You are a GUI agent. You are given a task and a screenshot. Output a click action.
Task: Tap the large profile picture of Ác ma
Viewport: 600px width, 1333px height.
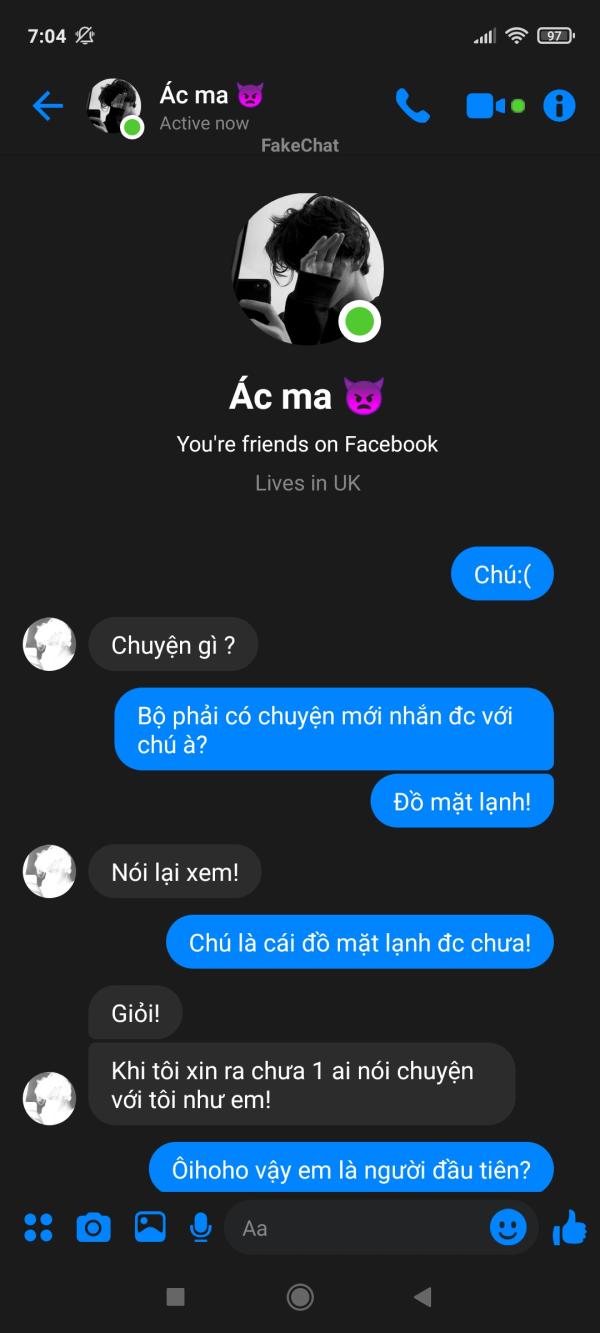(x=308, y=269)
